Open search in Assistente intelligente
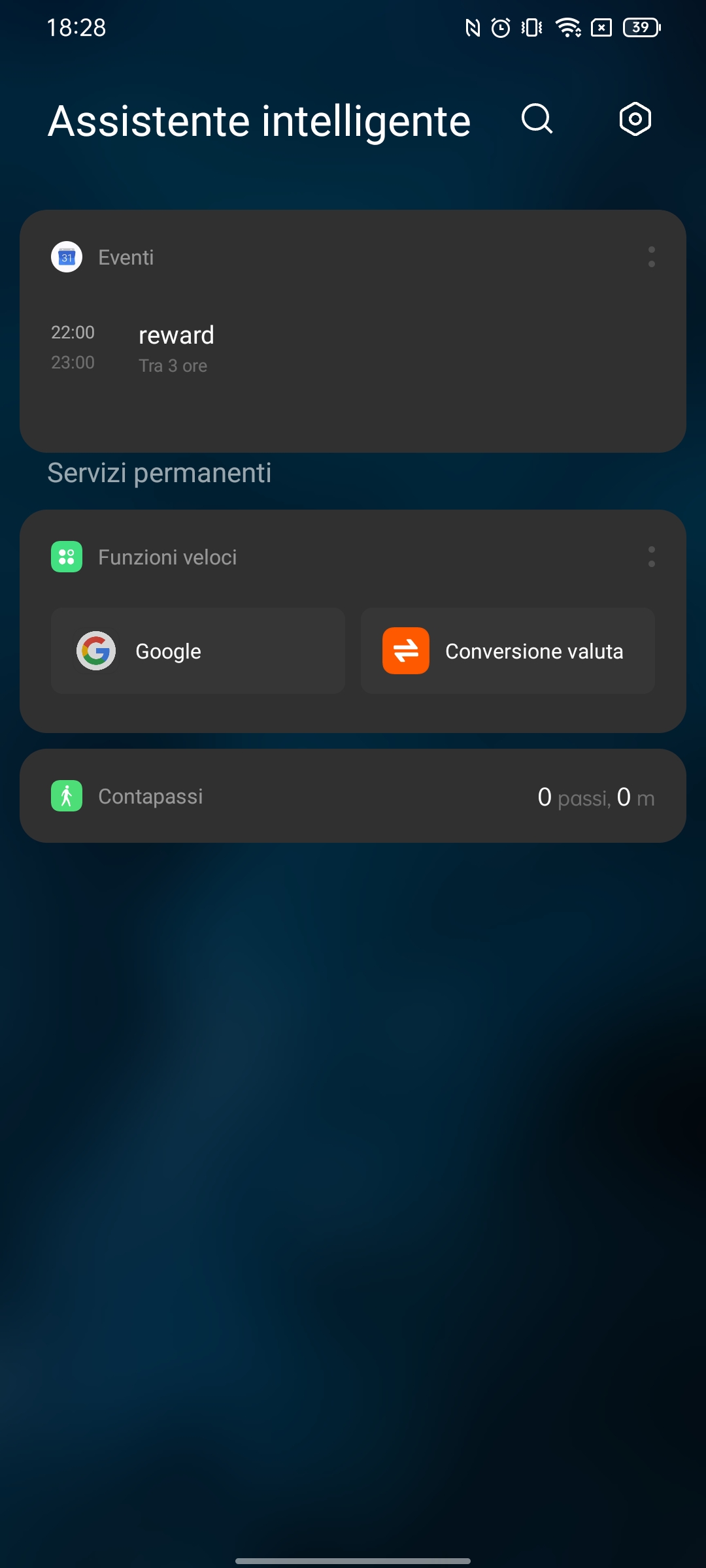 (x=537, y=119)
